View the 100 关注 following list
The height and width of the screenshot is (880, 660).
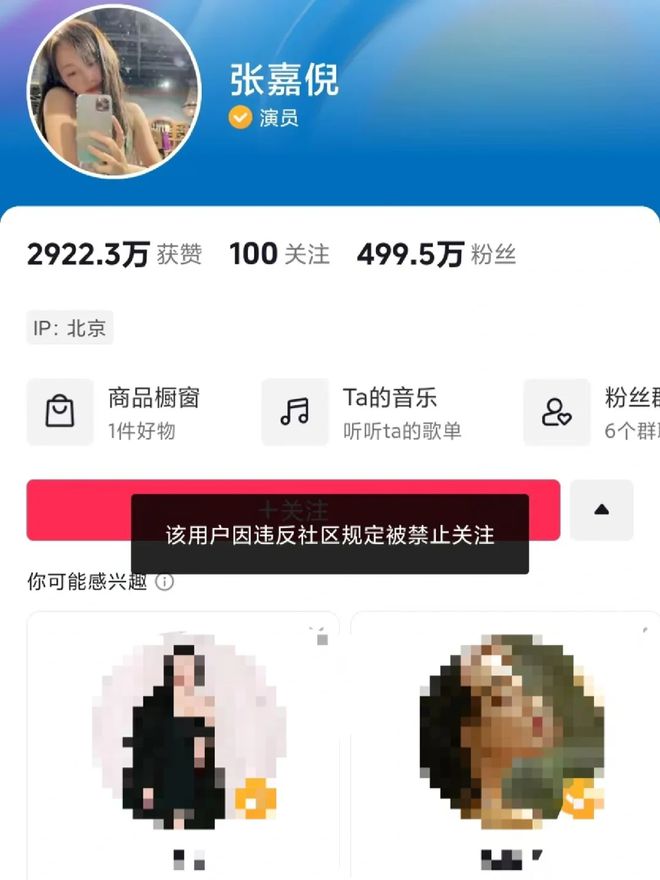pyautogui.click(x=279, y=254)
